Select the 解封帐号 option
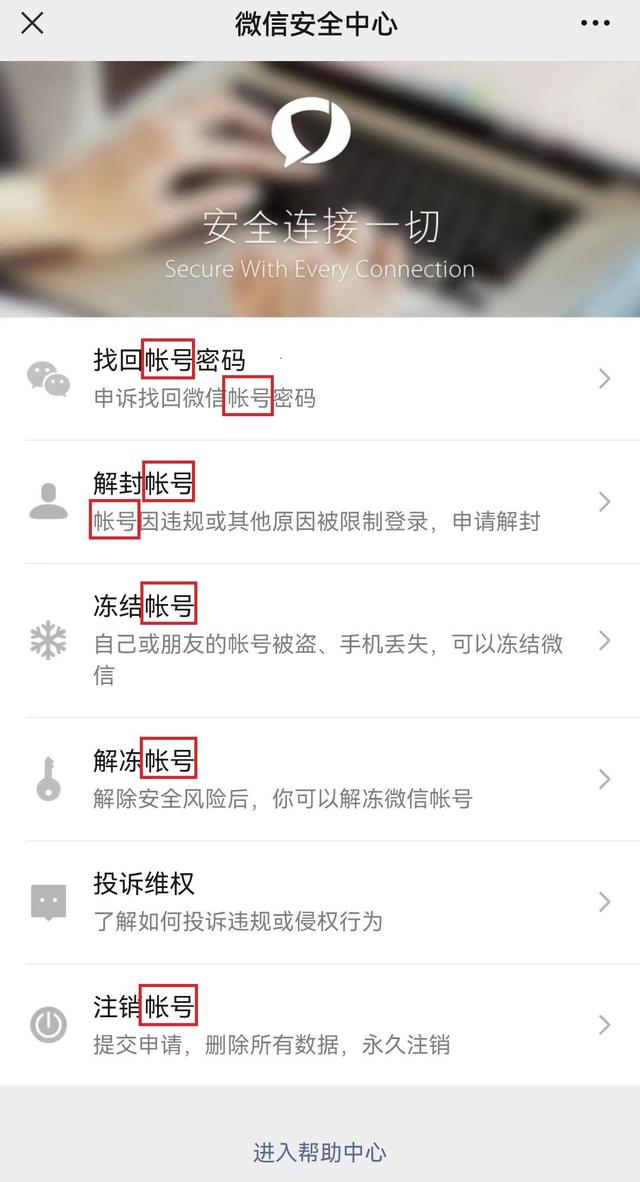The width and height of the screenshot is (640, 1182). point(320,501)
